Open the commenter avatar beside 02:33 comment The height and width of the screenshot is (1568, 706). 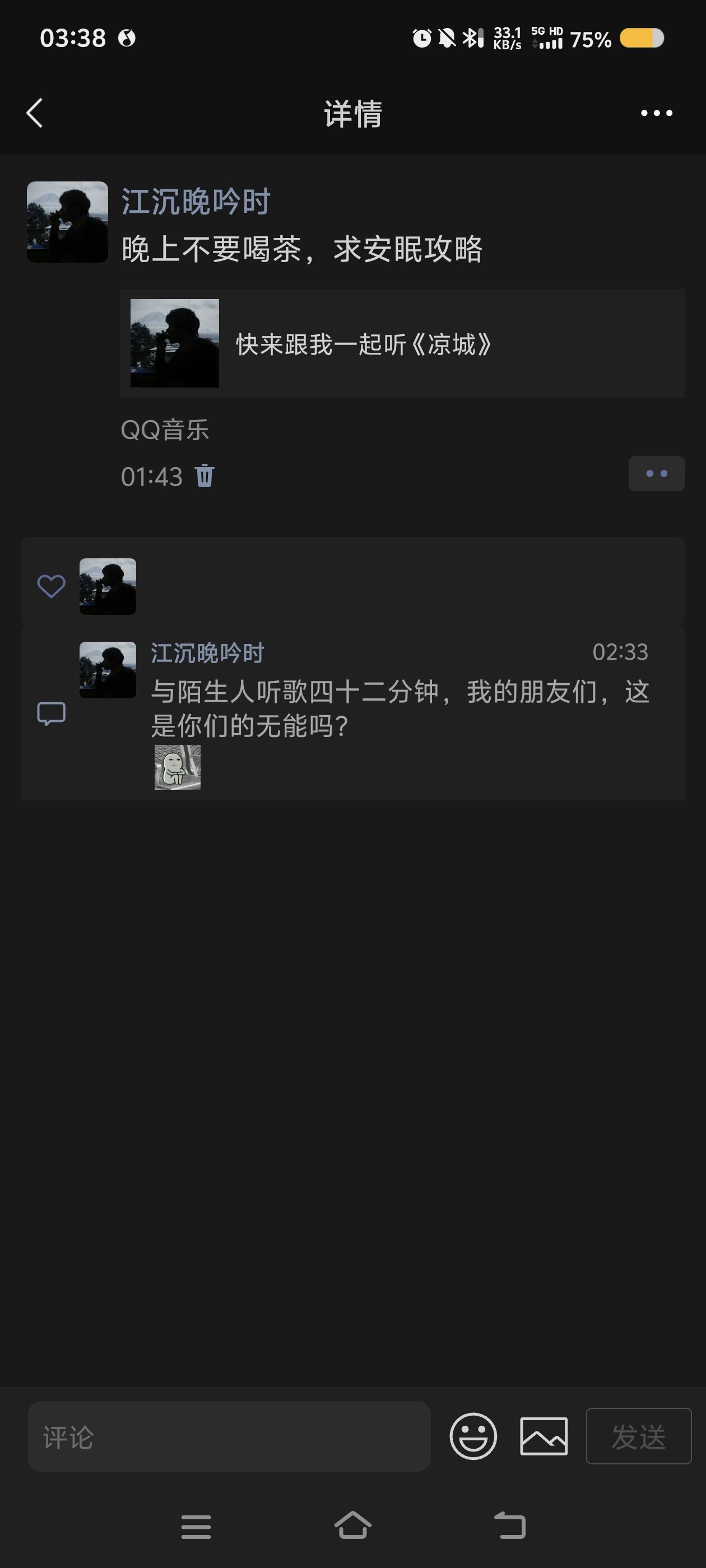point(108,670)
